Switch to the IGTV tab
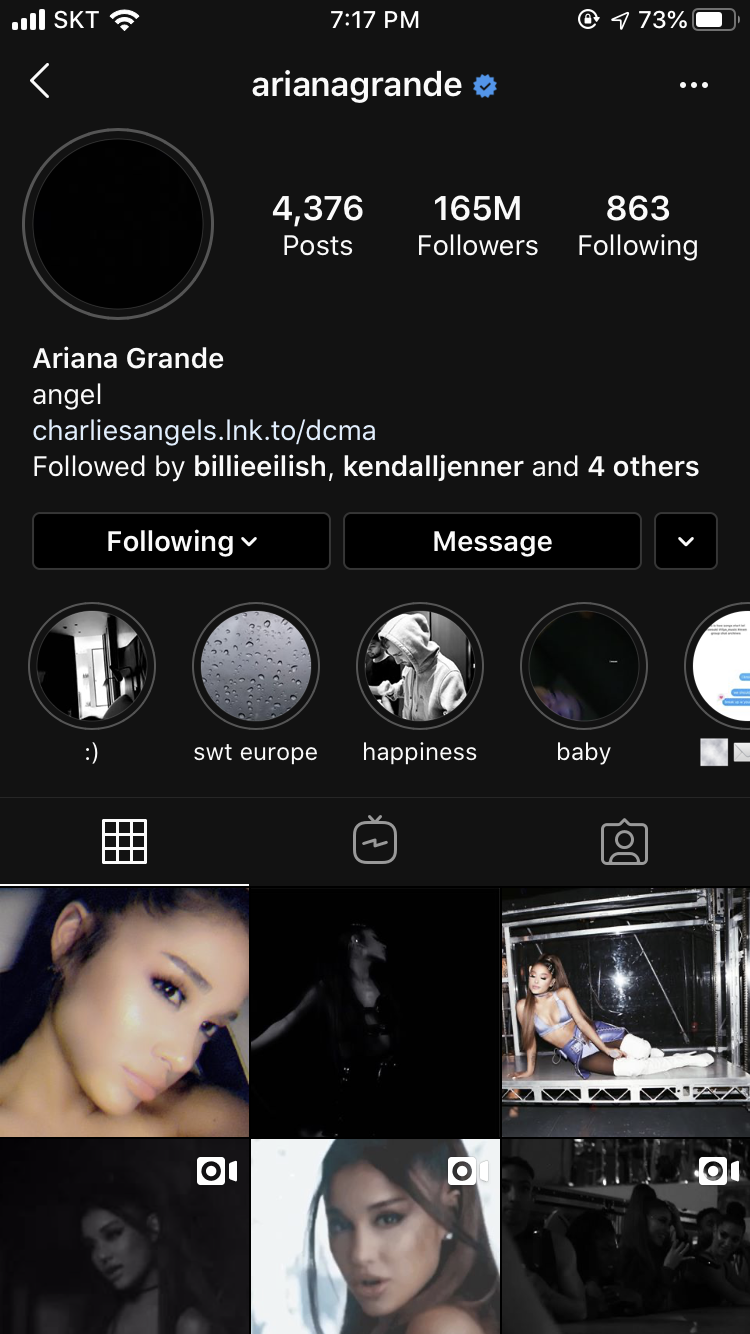This screenshot has height=1334, width=750. point(375,842)
